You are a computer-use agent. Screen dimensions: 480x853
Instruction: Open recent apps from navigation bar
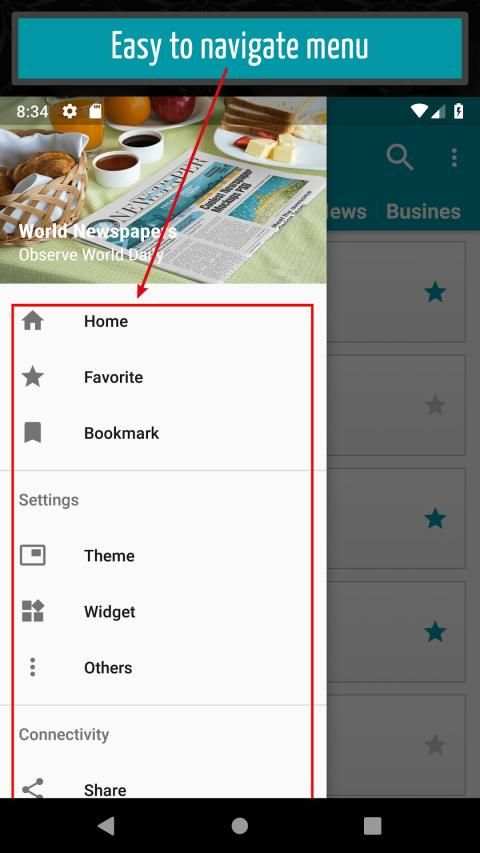372,826
